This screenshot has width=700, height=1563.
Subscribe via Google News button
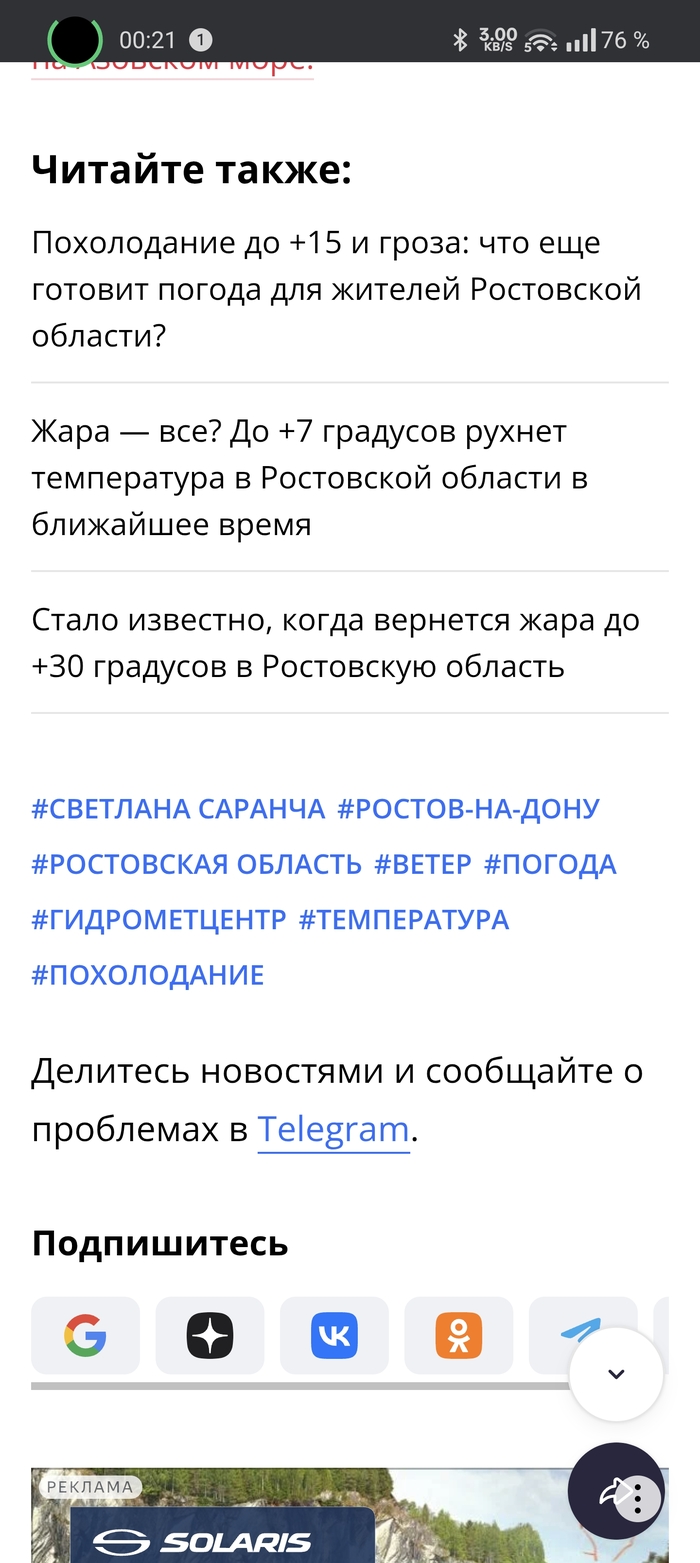coord(85,1335)
